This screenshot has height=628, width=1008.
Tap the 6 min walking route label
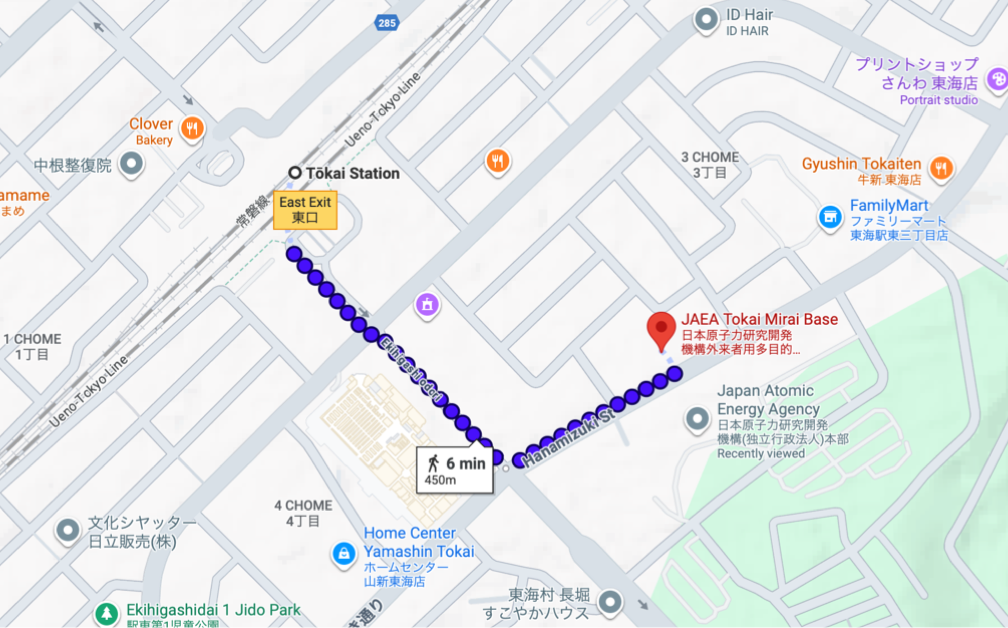(456, 470)
